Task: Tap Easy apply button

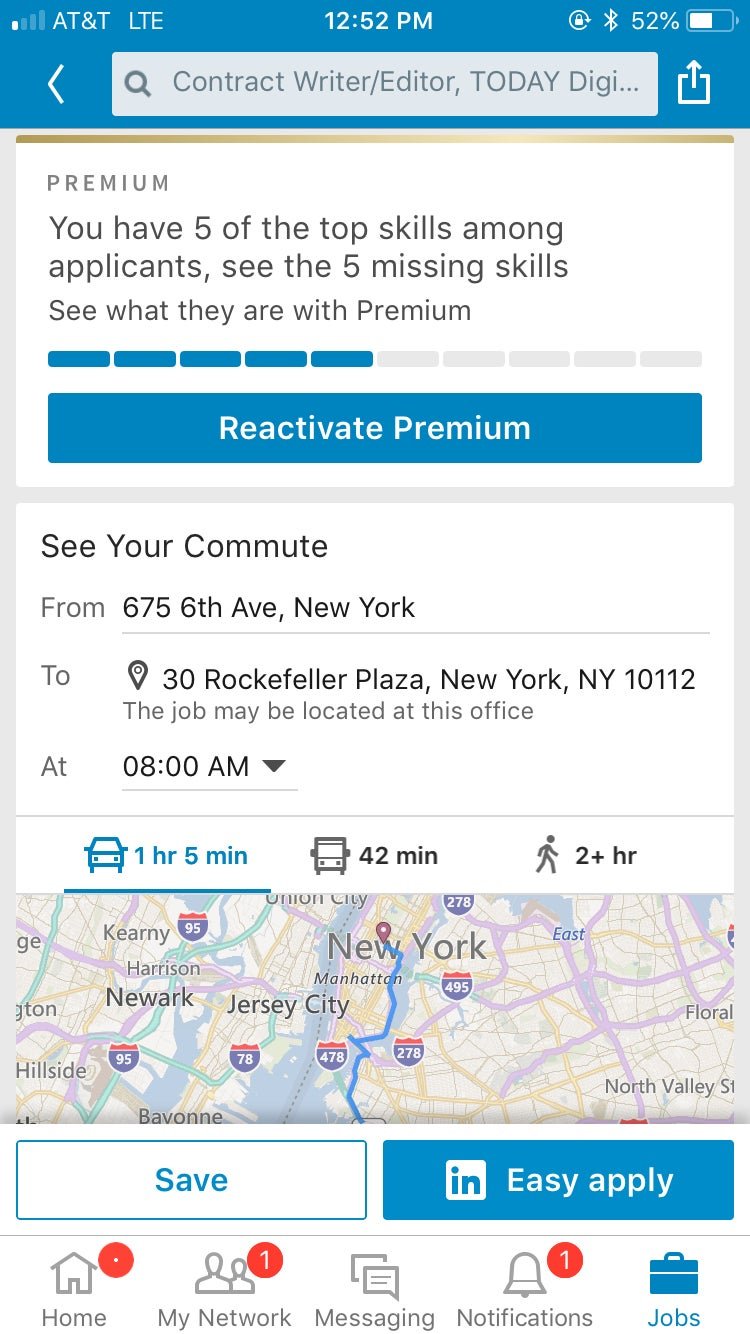Action: 558,1180
